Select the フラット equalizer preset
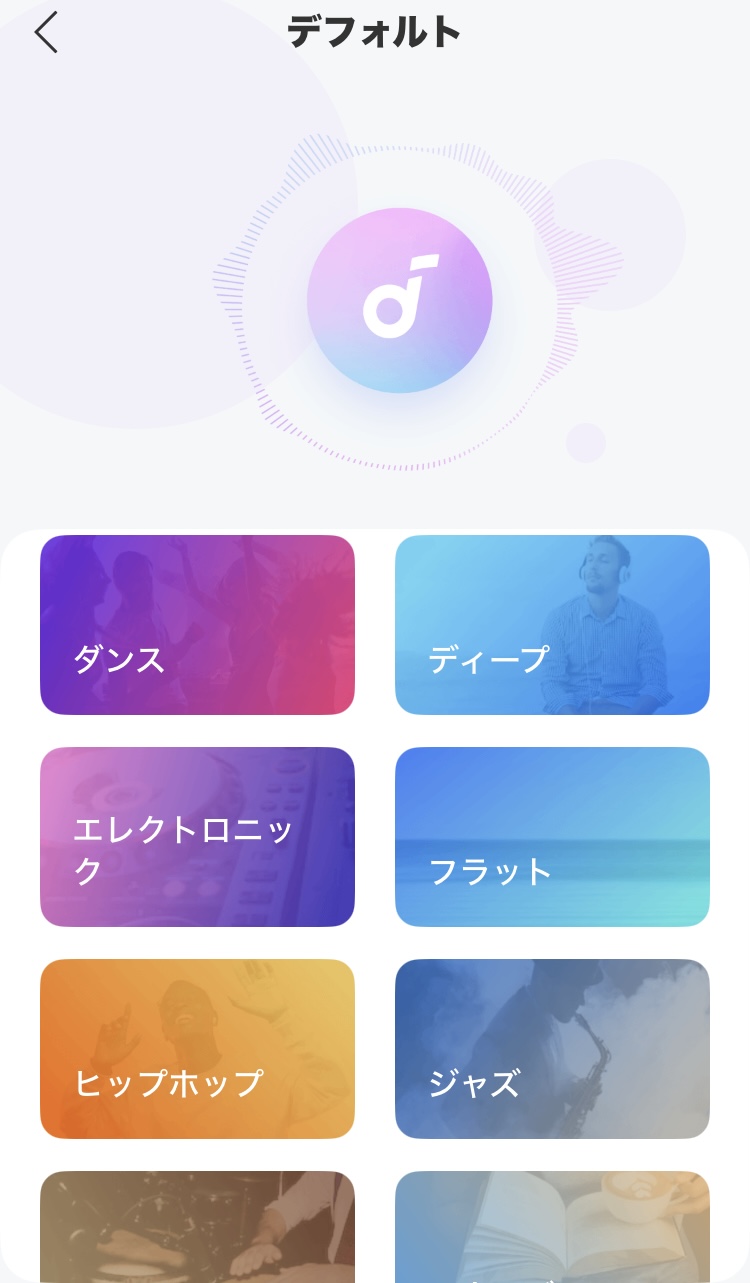This screenshot has height=1283, width=750. click(x=552, y=837)
